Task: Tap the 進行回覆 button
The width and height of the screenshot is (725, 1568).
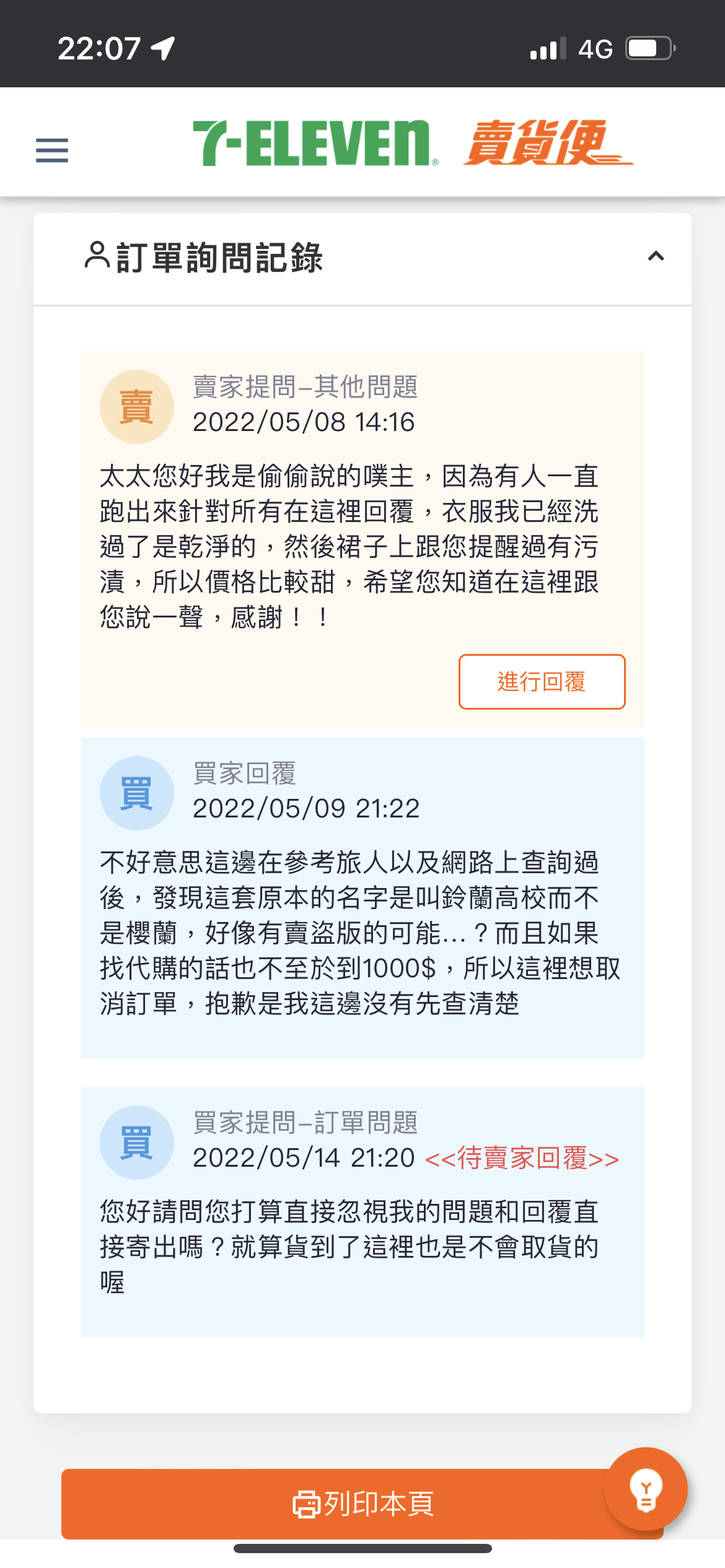Action: pyautogui.click(x=542, y=681)
